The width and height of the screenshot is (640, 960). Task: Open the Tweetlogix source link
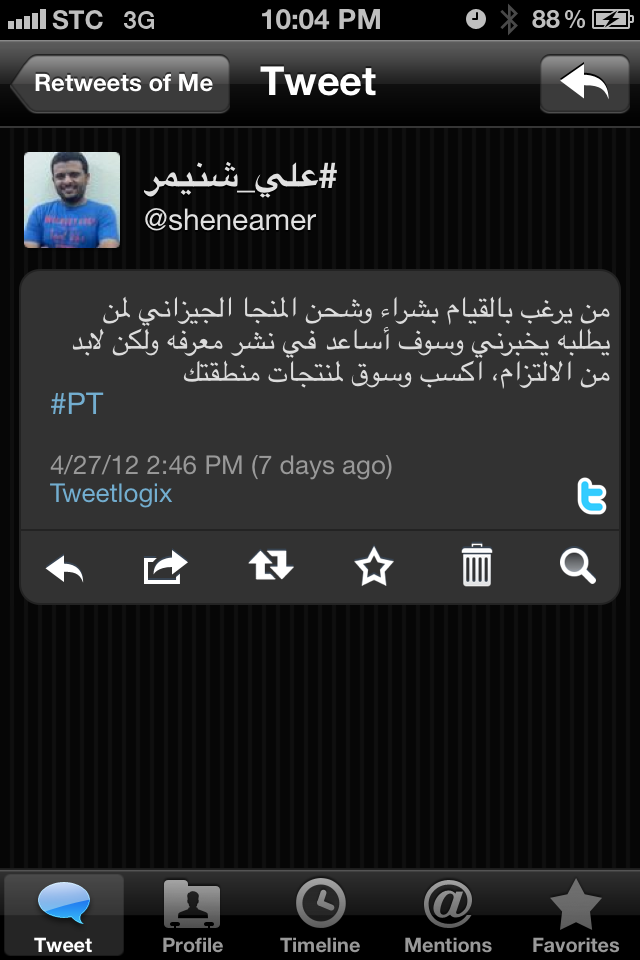point(111,493)
